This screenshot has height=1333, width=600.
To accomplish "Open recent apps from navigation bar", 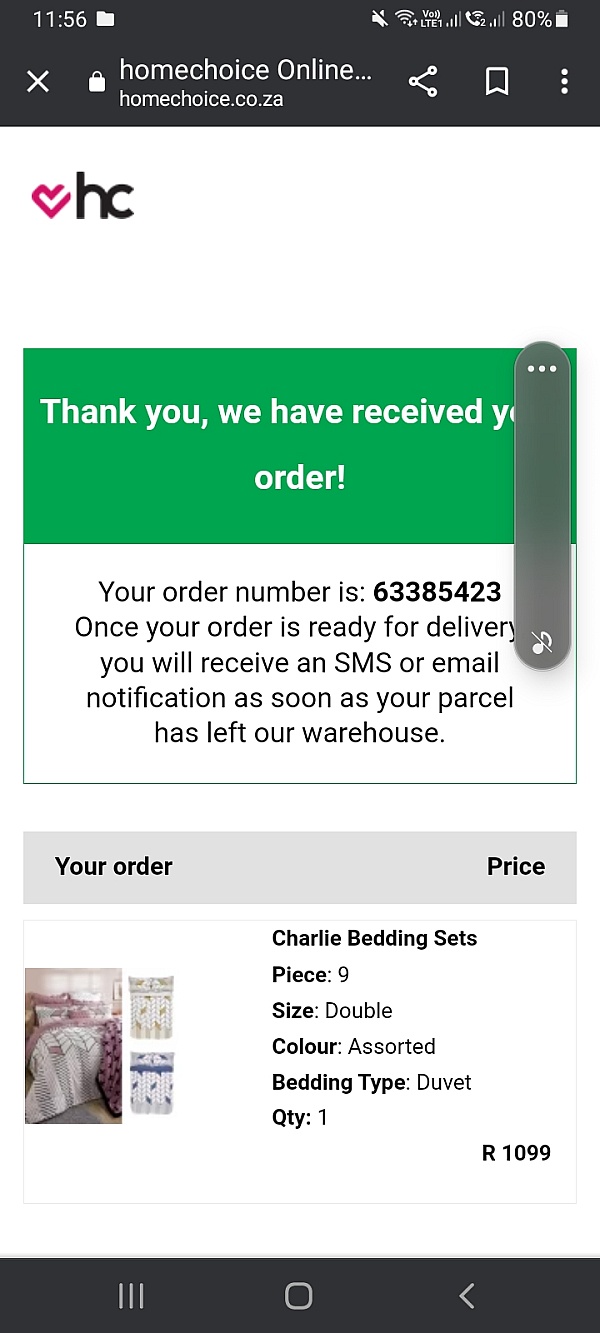I will (131, 1296).
